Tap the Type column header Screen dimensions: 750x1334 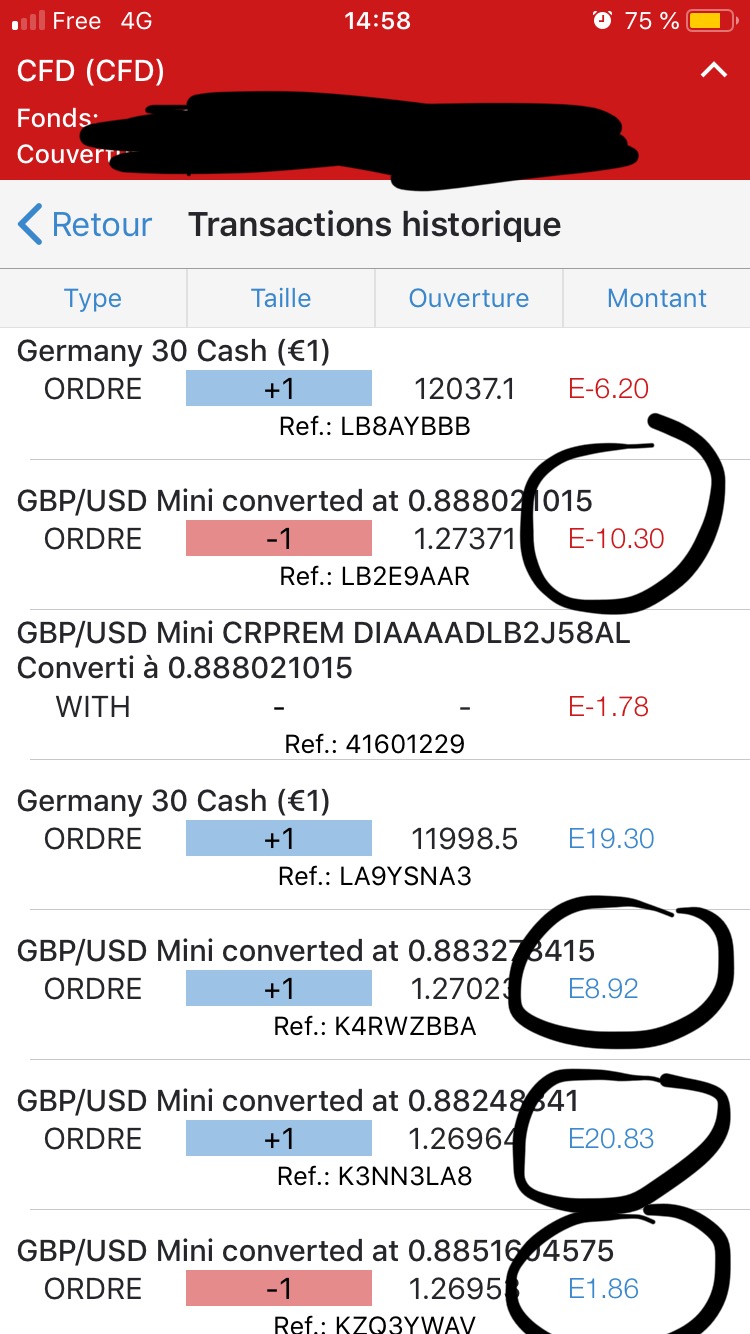[x=93, y=298]
